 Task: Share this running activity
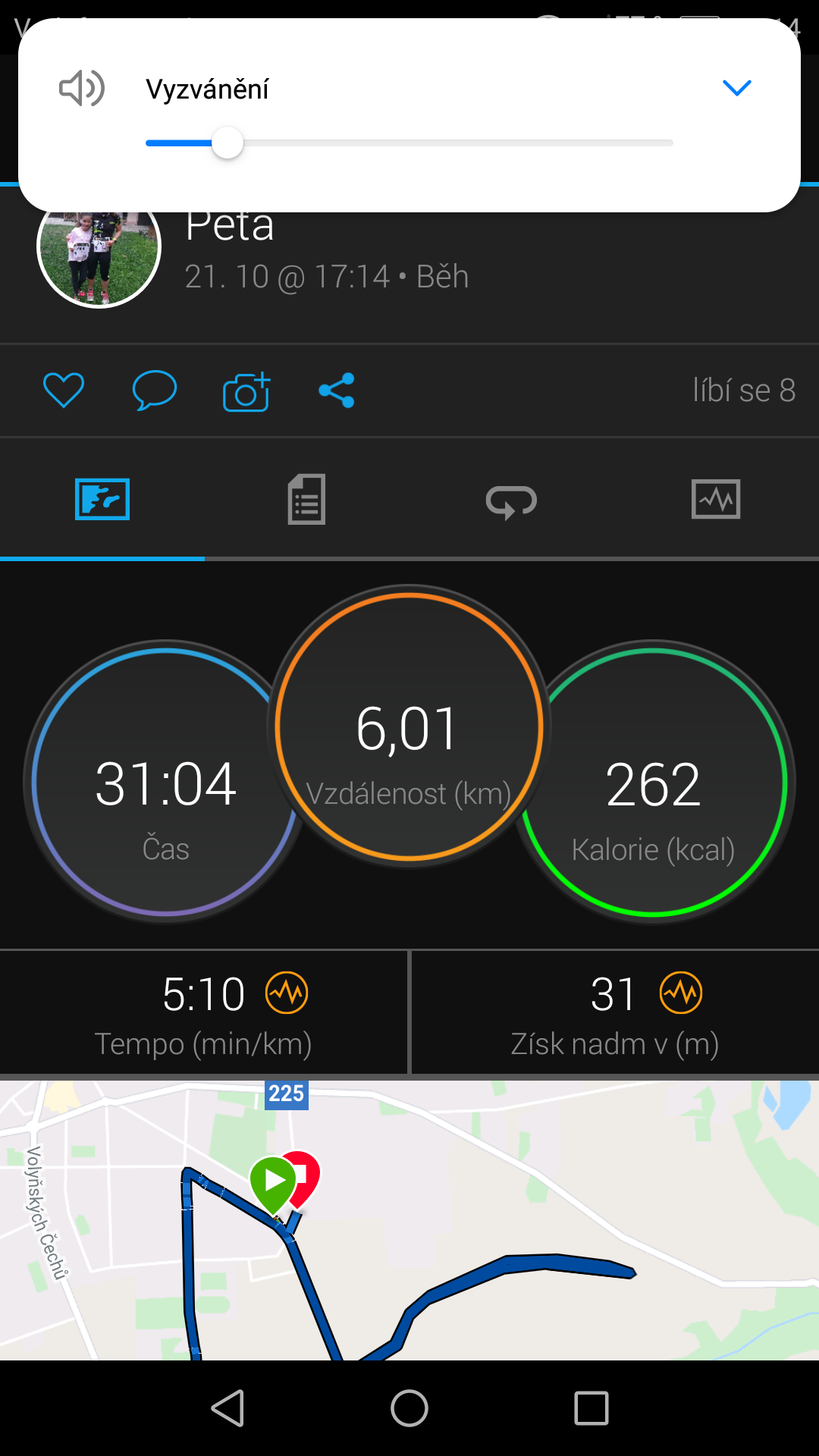point(337,391)
